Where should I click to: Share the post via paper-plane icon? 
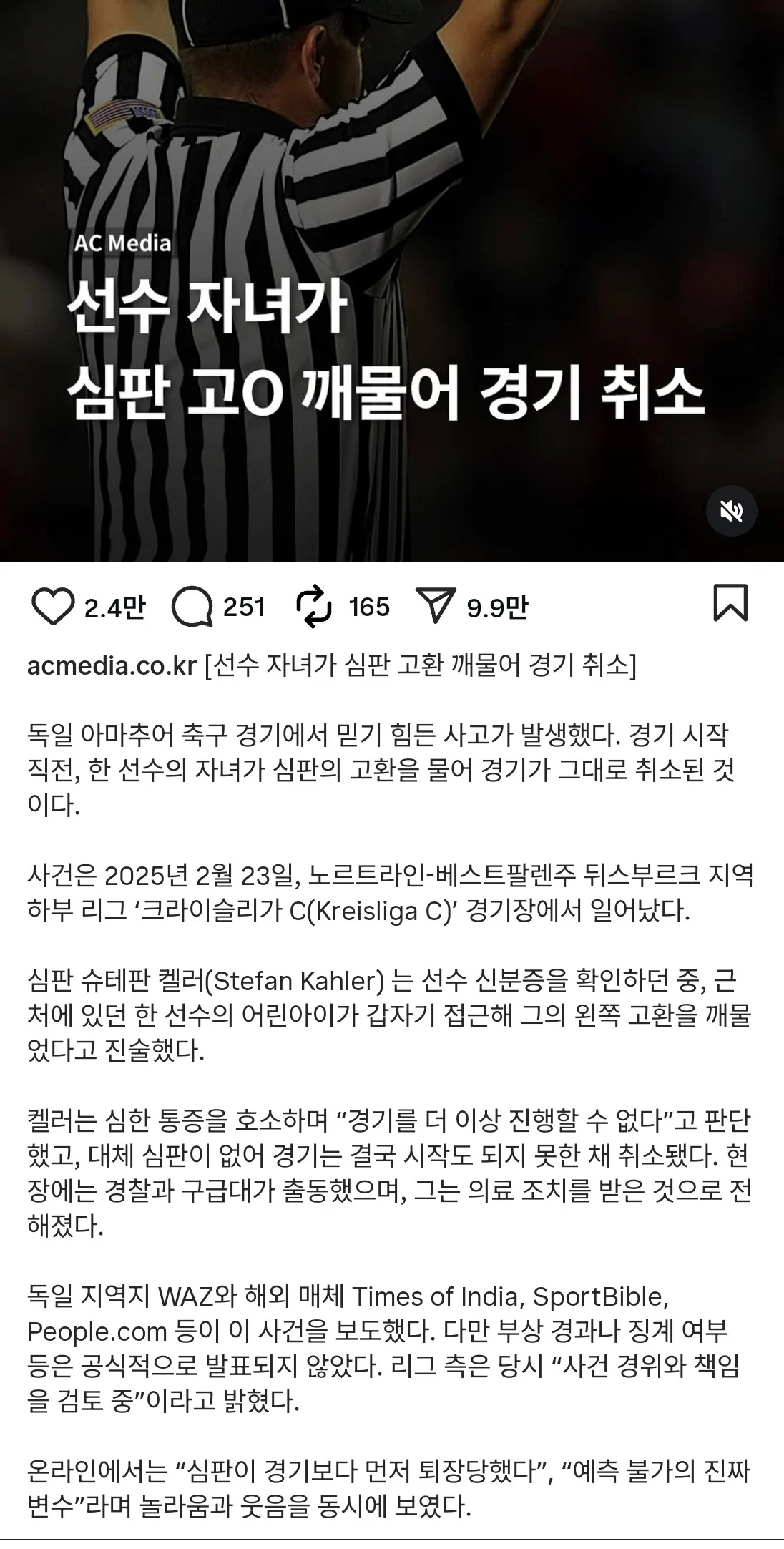436,607
